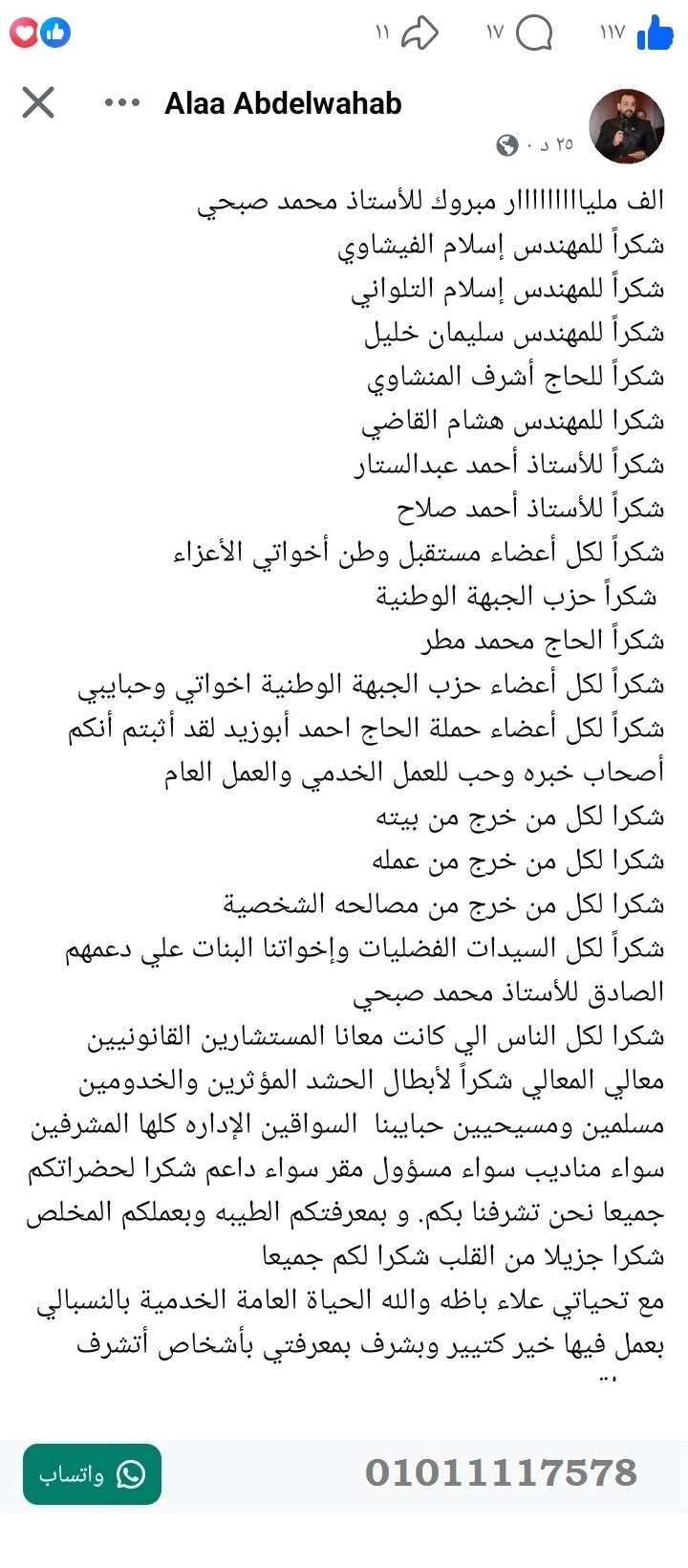Close the post view with the X
The width and height of the screenshot is (688, 1568).
[37, 101]
